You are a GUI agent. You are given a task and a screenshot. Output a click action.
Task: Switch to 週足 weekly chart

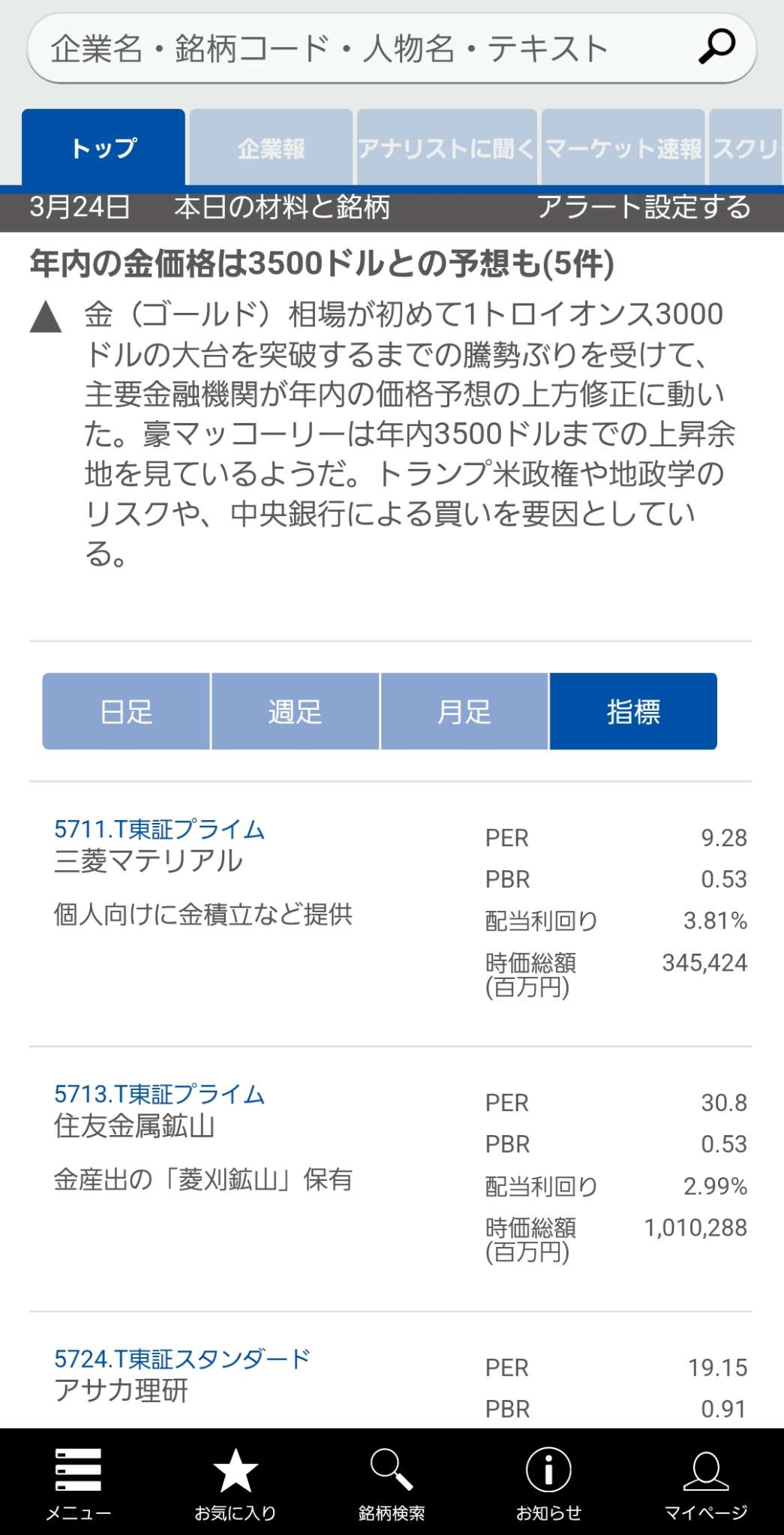[295, 711]
